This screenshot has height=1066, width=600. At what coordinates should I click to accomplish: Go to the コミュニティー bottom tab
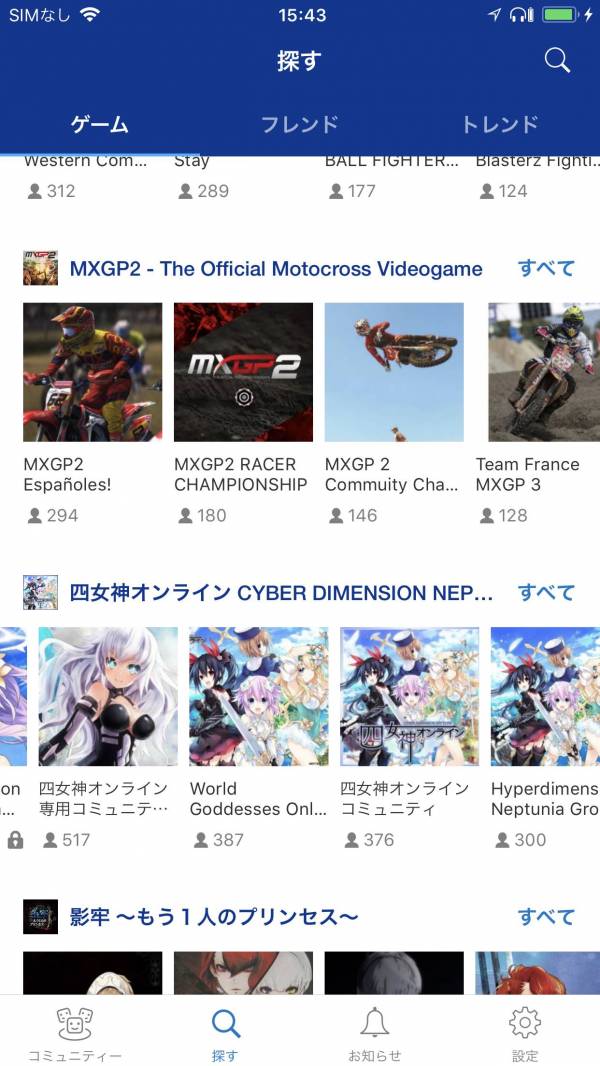coord(75,1032)
